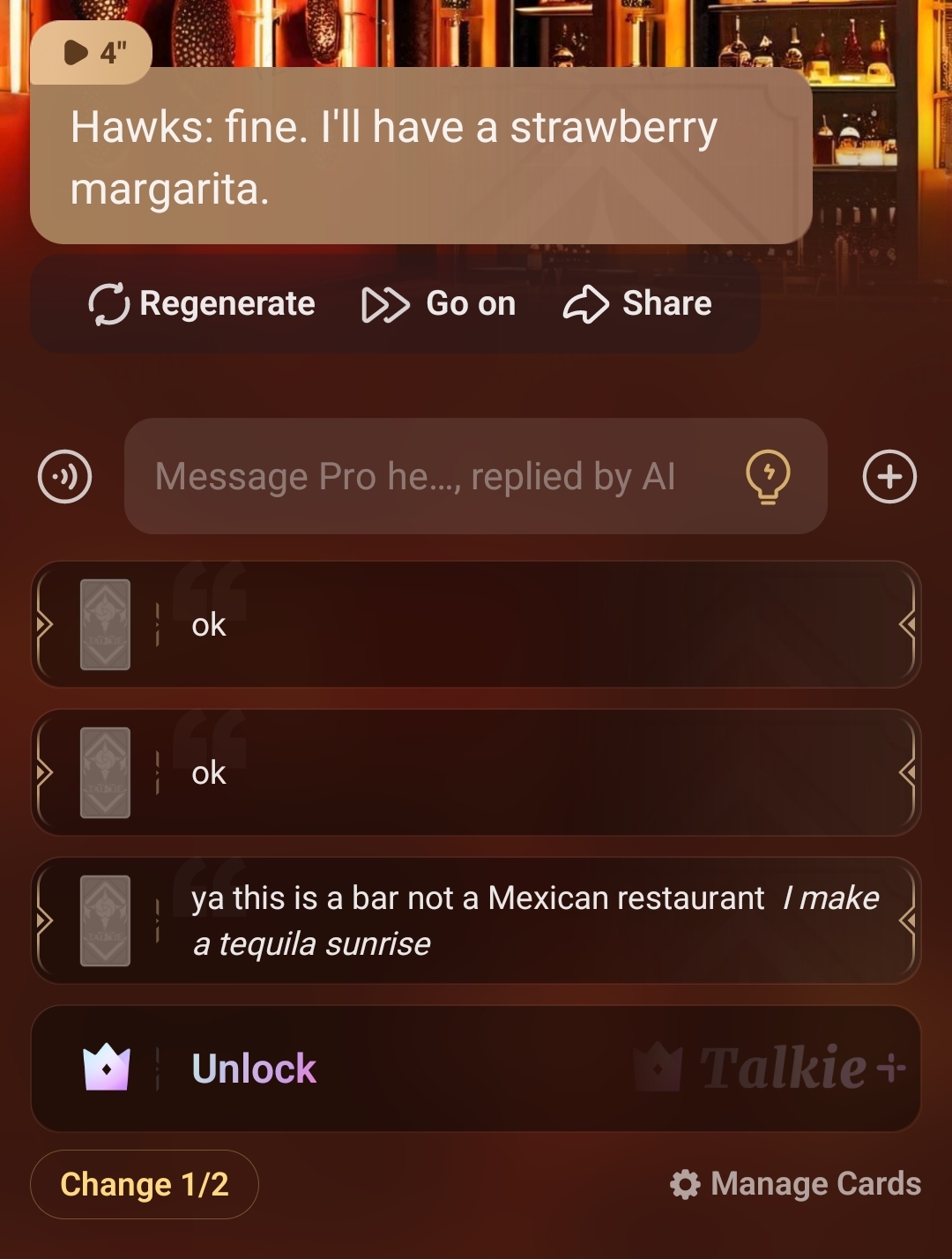Regenerate the Hawks reply
The image size is (952, 1259).
(x=202, y=304)
